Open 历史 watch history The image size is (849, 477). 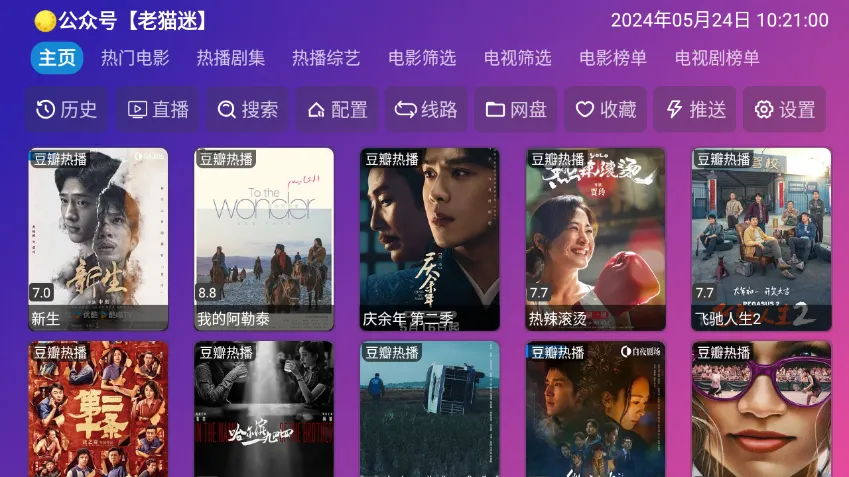[67, 110]
